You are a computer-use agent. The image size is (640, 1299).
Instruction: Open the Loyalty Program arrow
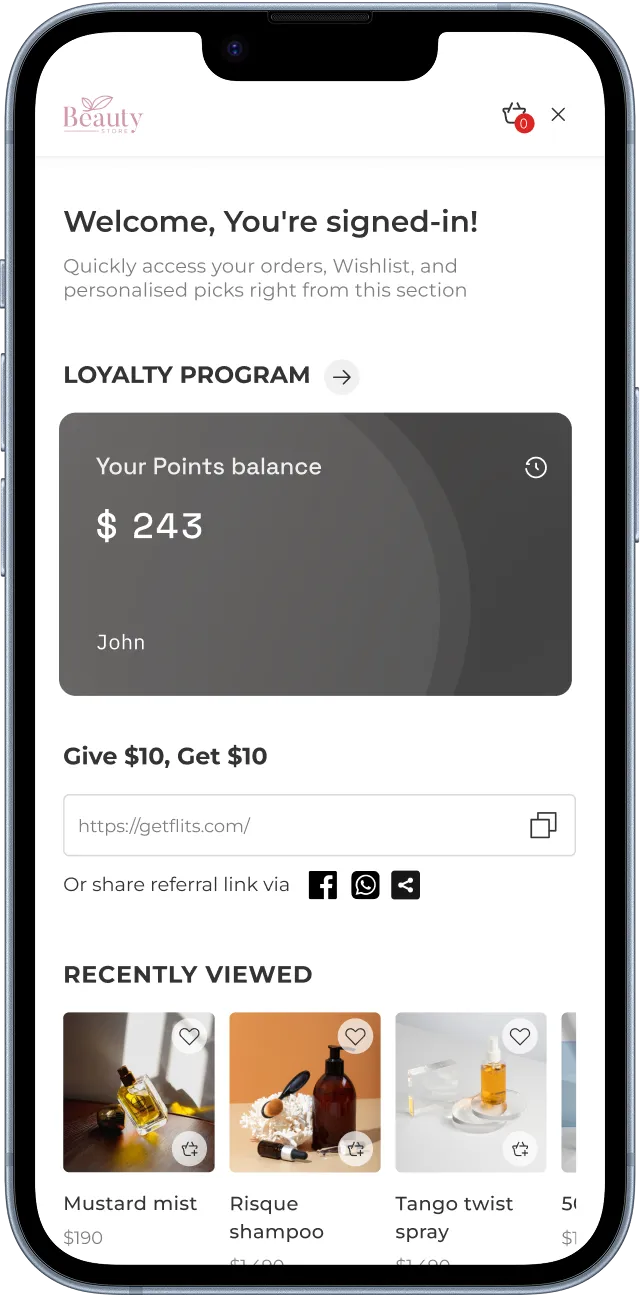[x=342, y=377]
